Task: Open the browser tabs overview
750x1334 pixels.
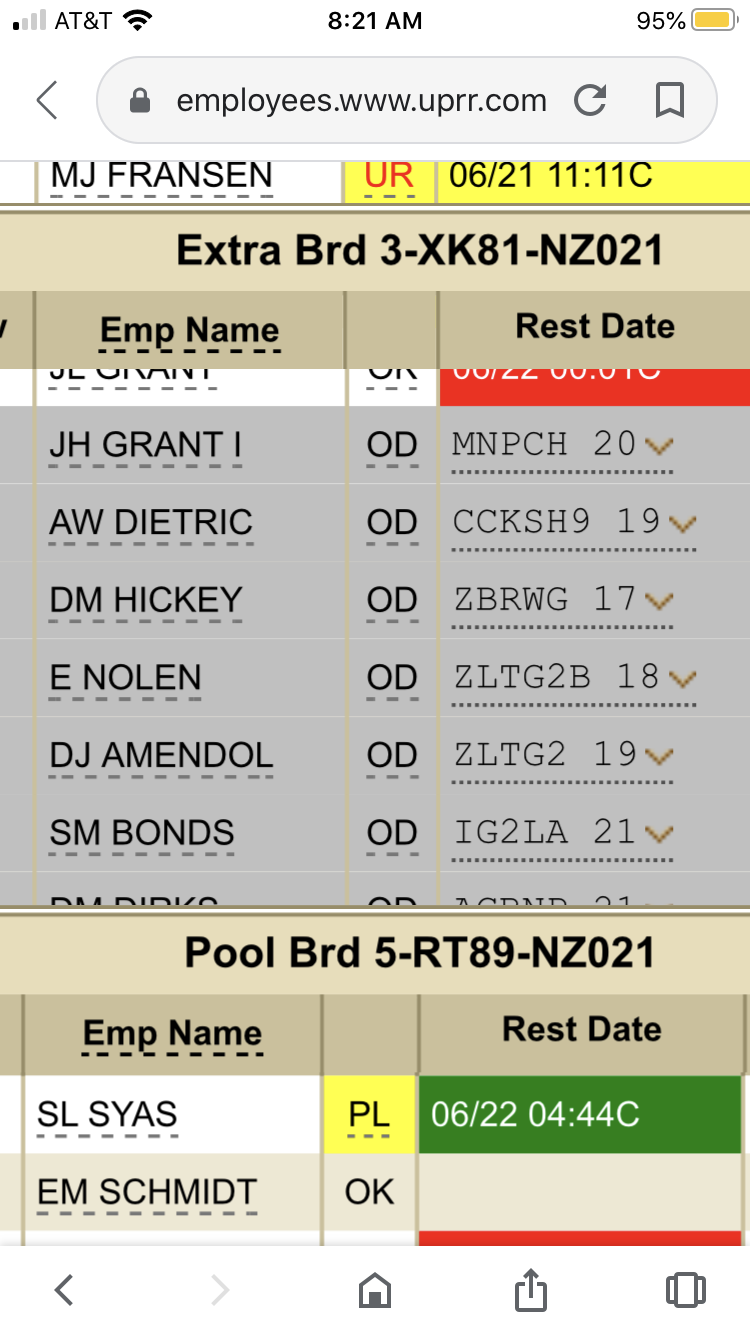Action: (685, 1290)
